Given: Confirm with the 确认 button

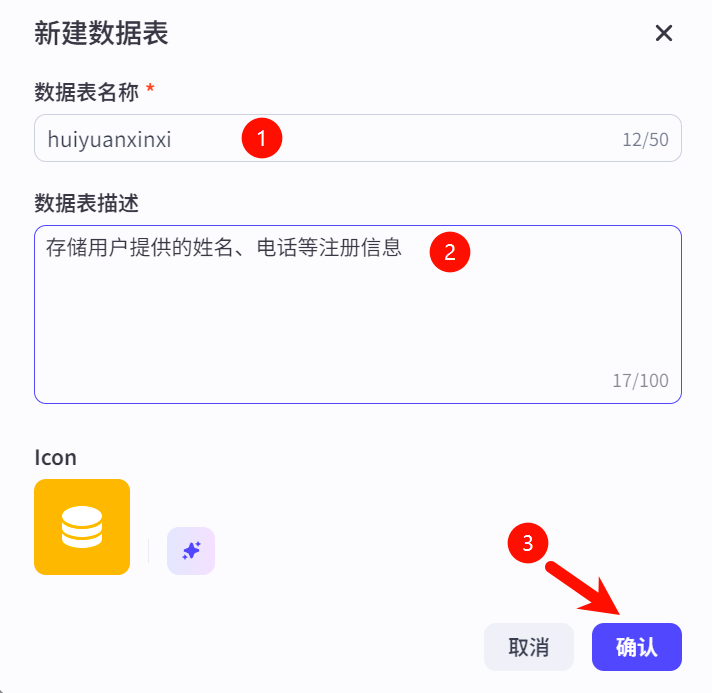Looking at the screenshot, I should 636,647.
